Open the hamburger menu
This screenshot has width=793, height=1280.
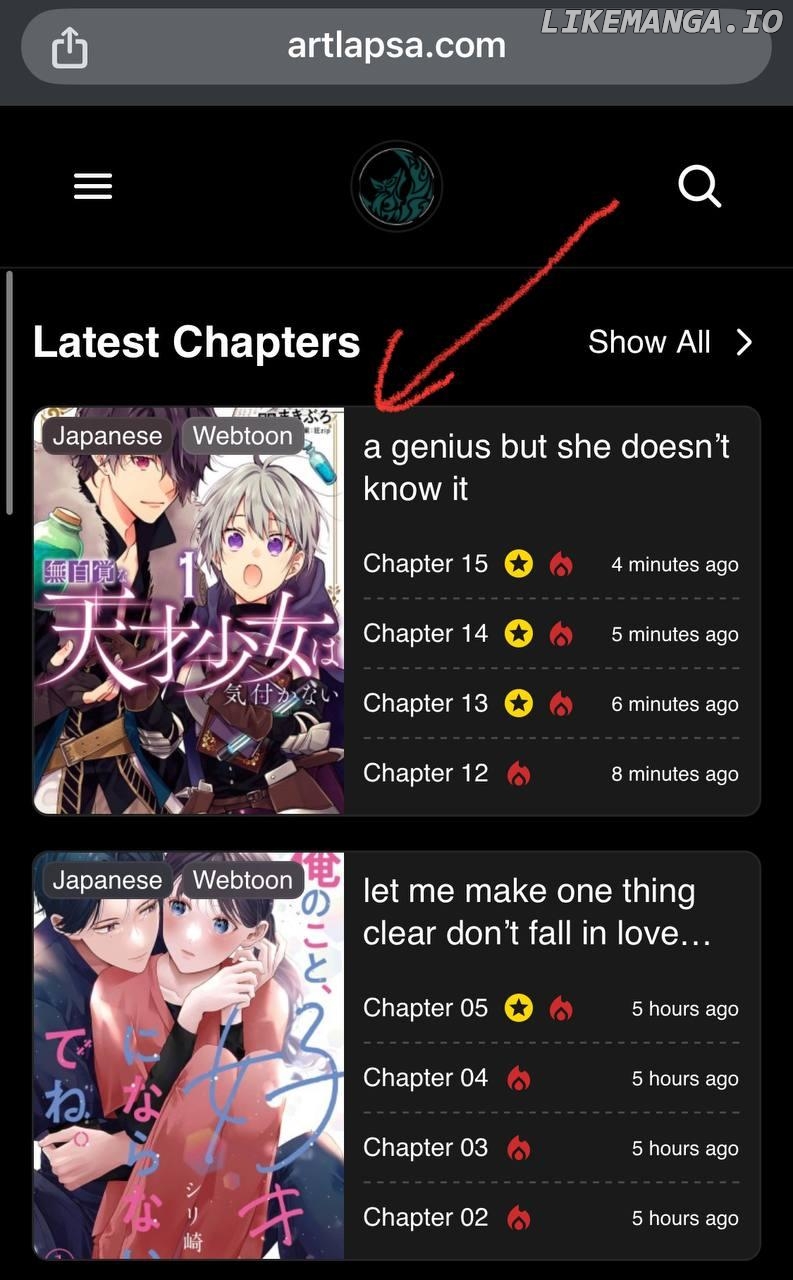coord(93,186)
